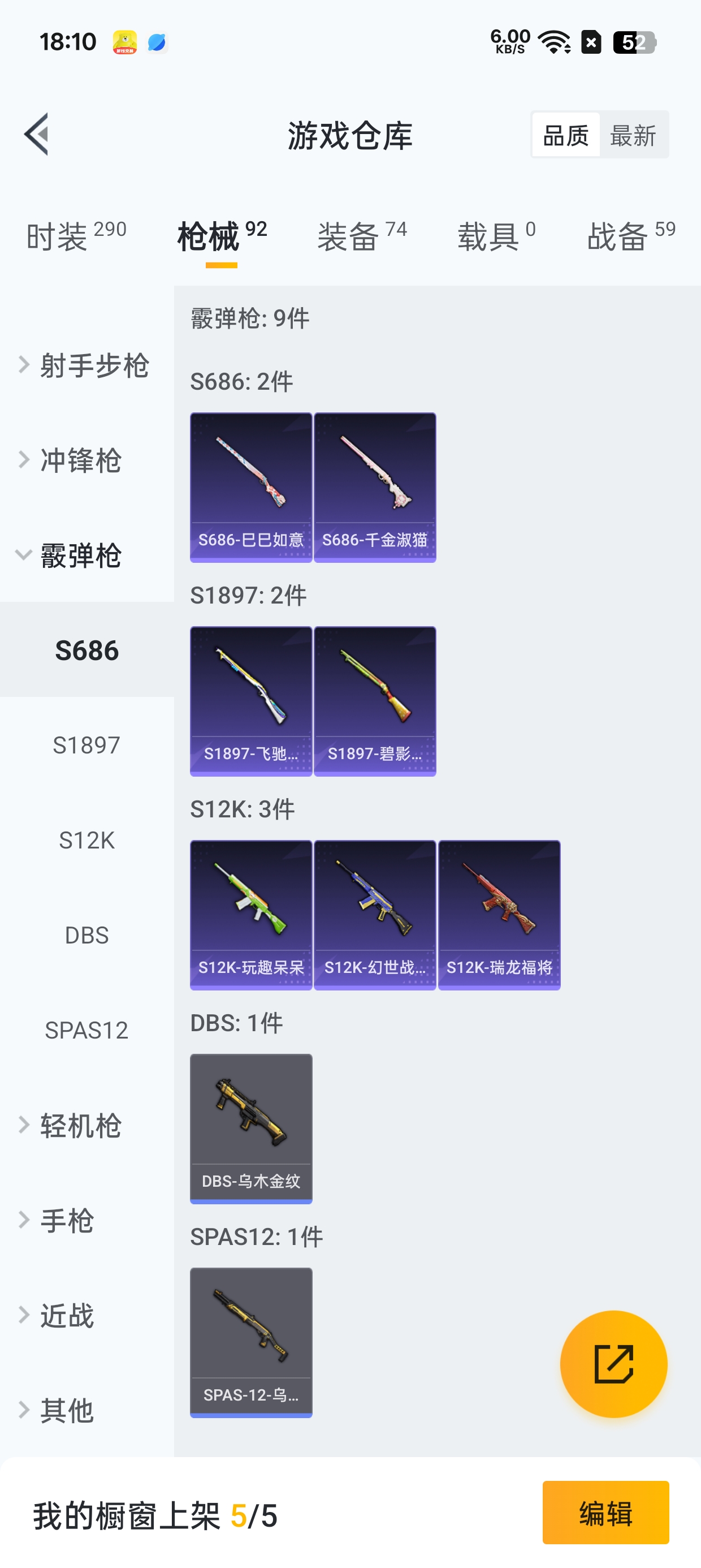Go back from the 游戏仓库 page
The width and height of the screenshot is (701, 1568).
click(37, 135)
